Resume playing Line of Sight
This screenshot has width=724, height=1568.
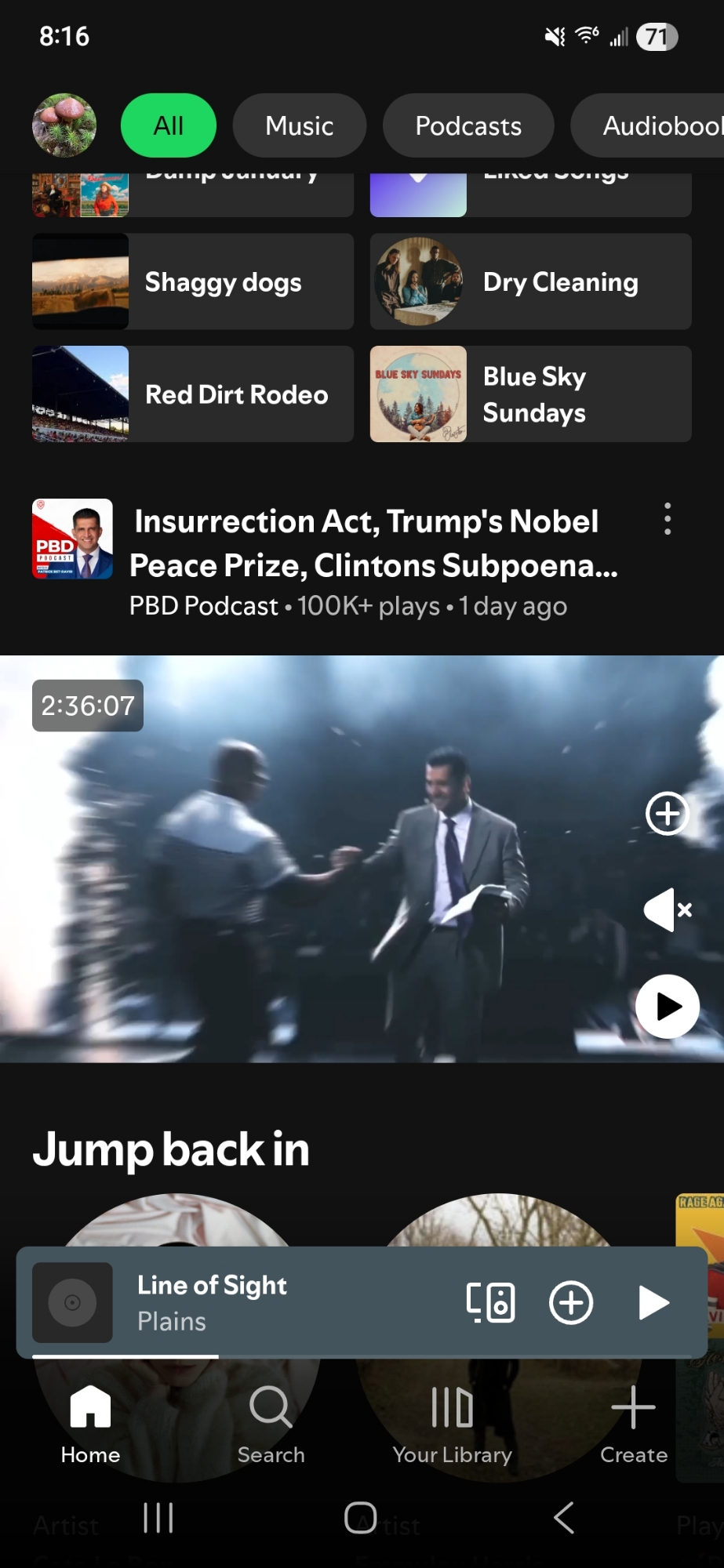(x=653, y=1303)
